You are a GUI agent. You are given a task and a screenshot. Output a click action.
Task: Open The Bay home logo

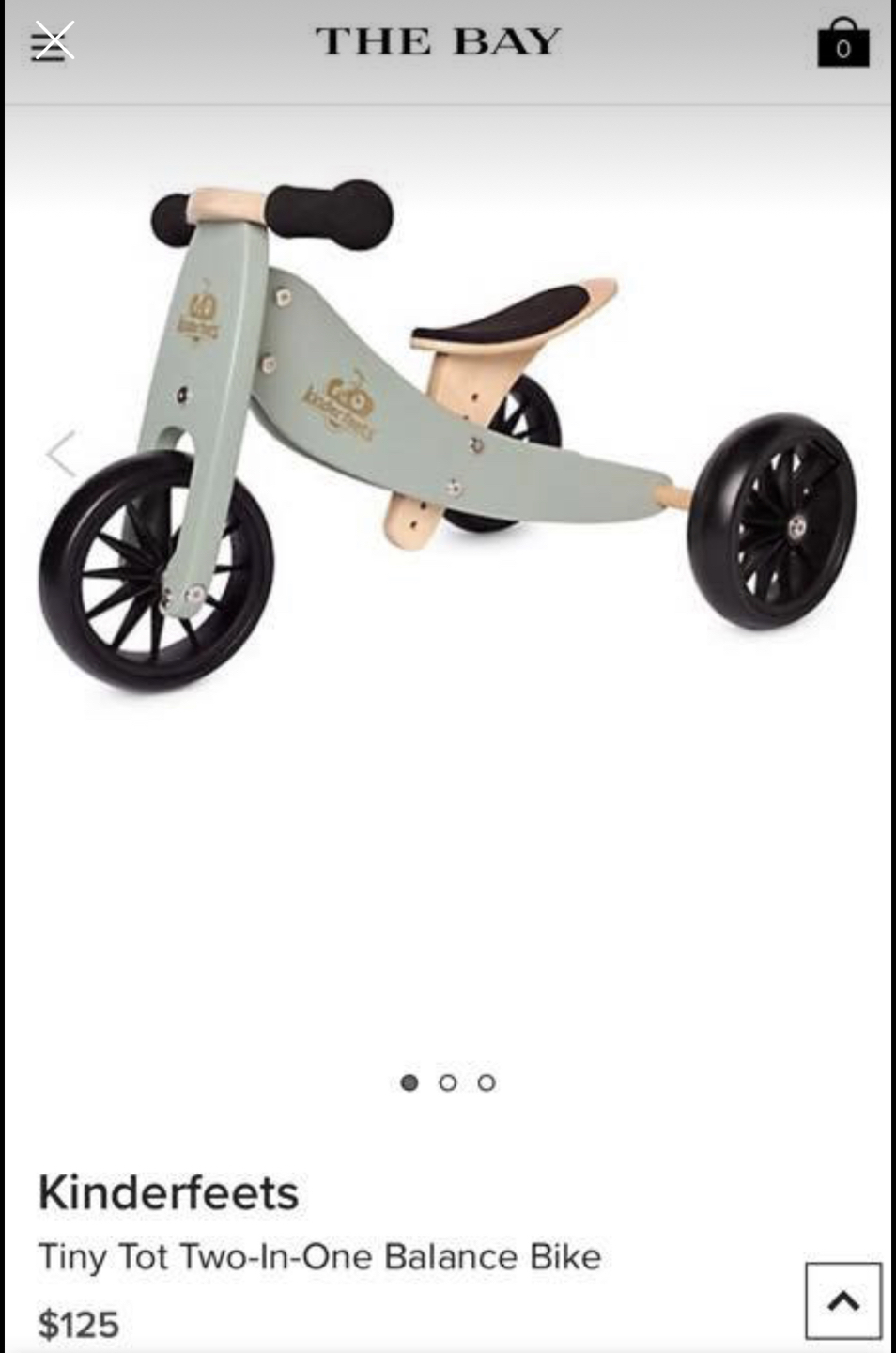point(438,41)
